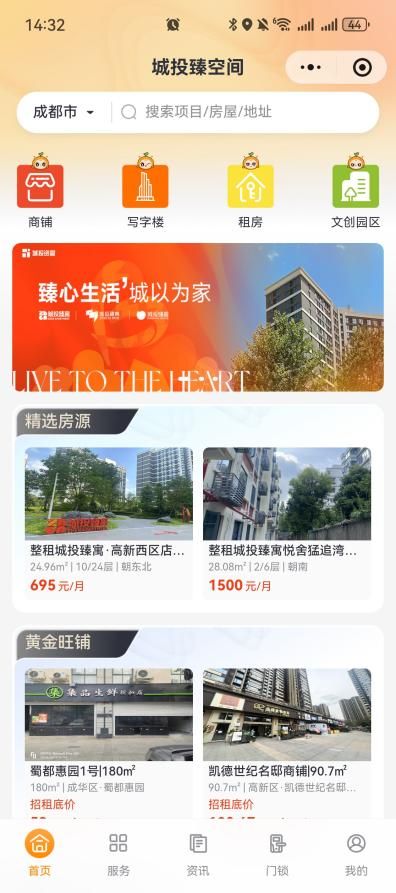The height and width of the screenshot is (893, 396).
Task: Open the 臻心生活 城以为家 banner
Action: point(198,317)
